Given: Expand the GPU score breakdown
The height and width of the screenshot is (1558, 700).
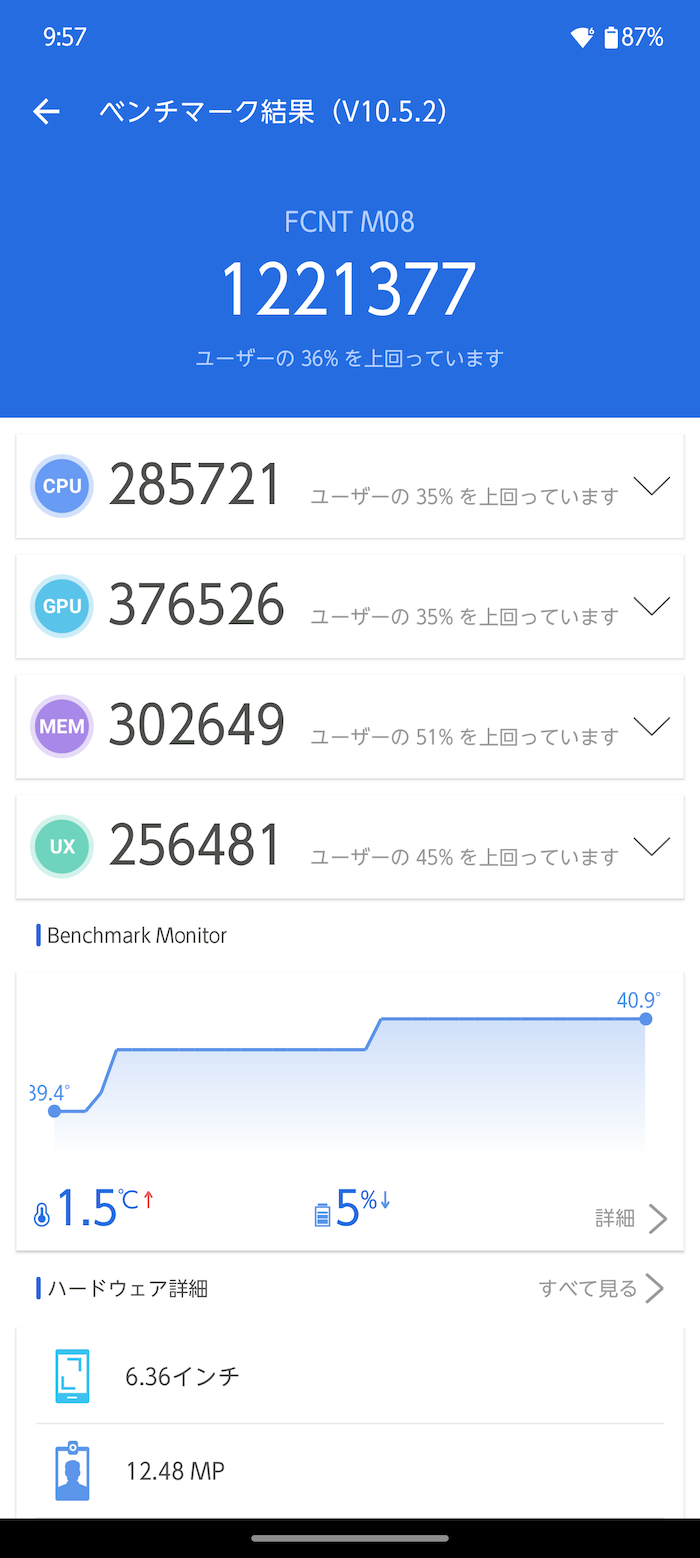Looking at the screenshot, I should tap(652, 607).
